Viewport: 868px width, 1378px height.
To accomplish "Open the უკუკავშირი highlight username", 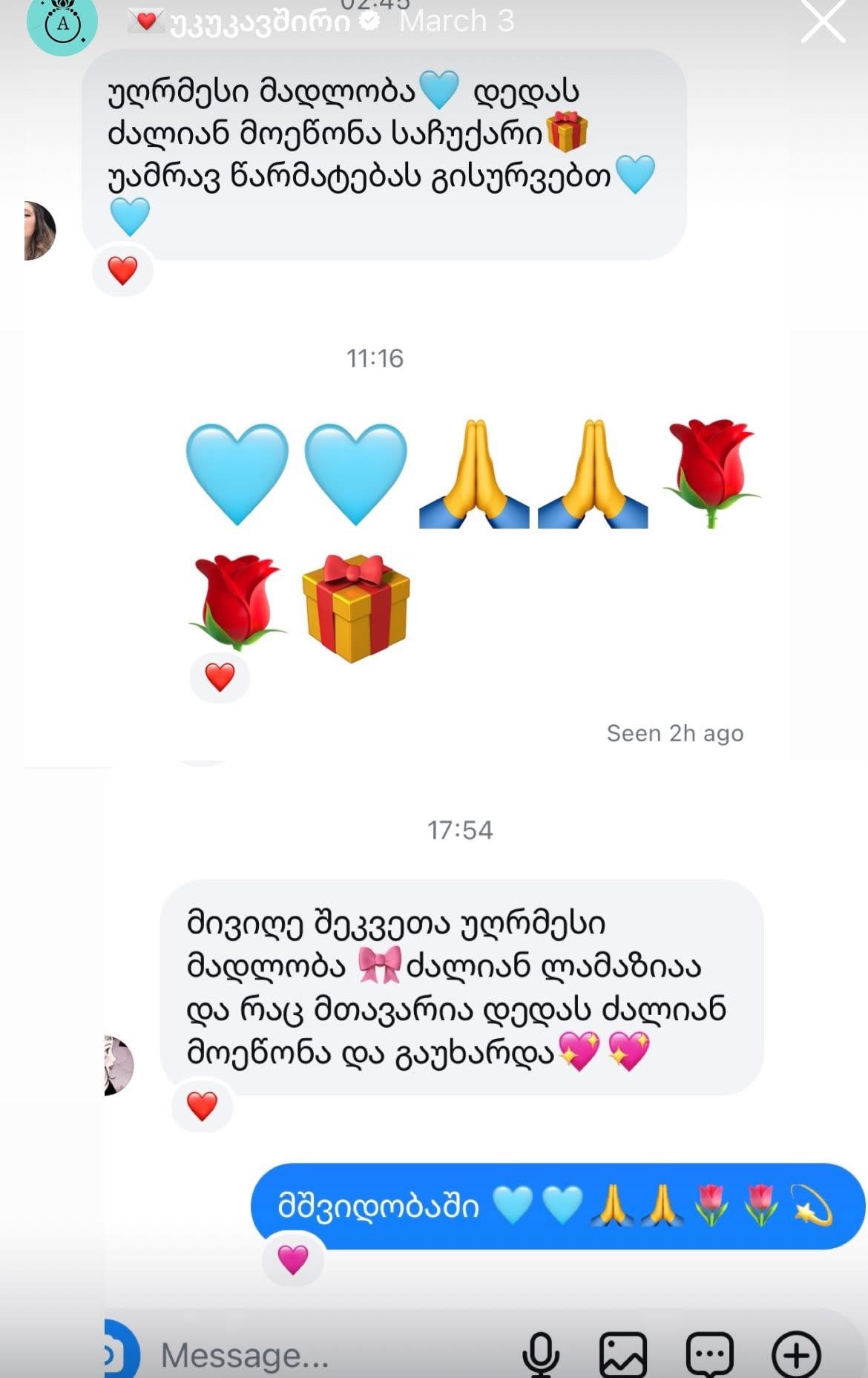I will (x=260, y=22).
